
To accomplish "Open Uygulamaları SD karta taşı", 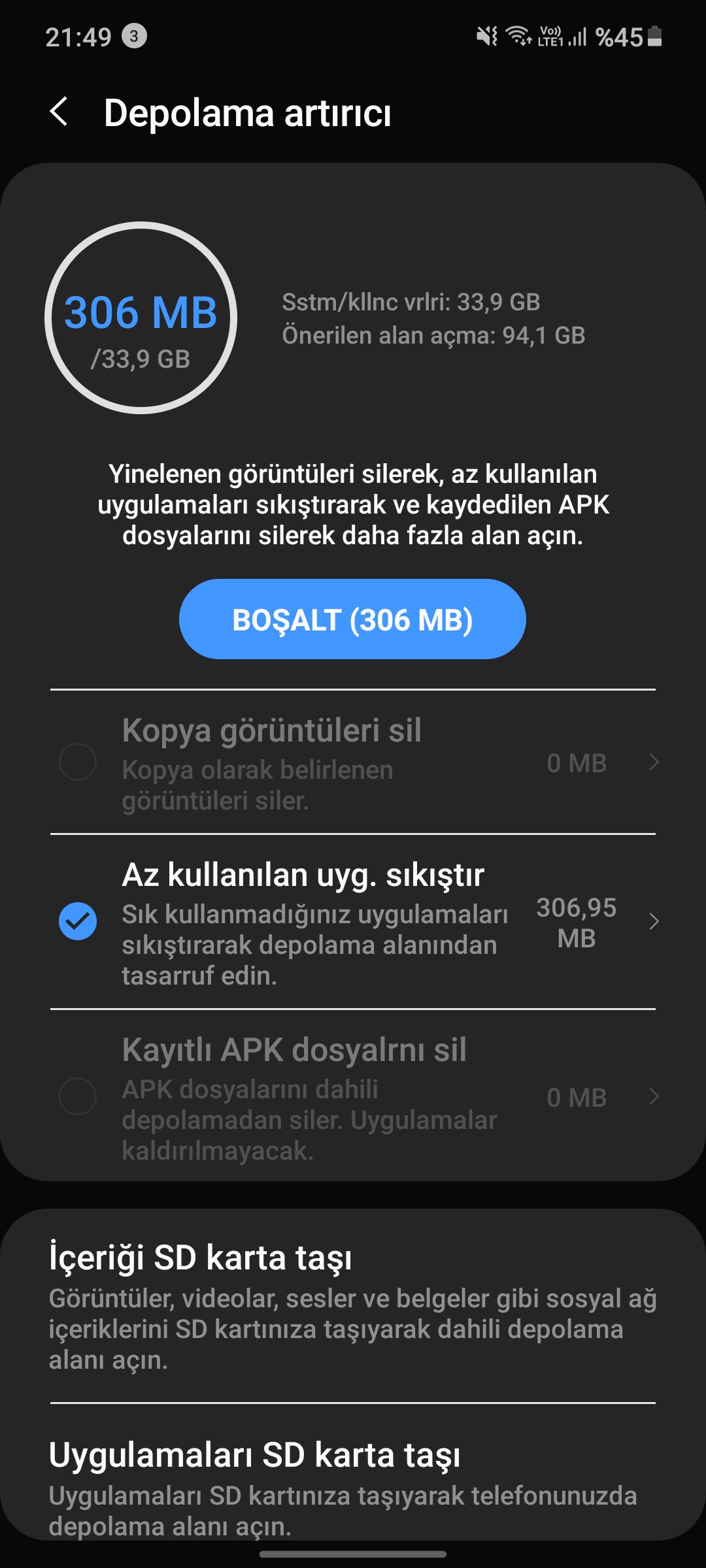I will 353,1483.
